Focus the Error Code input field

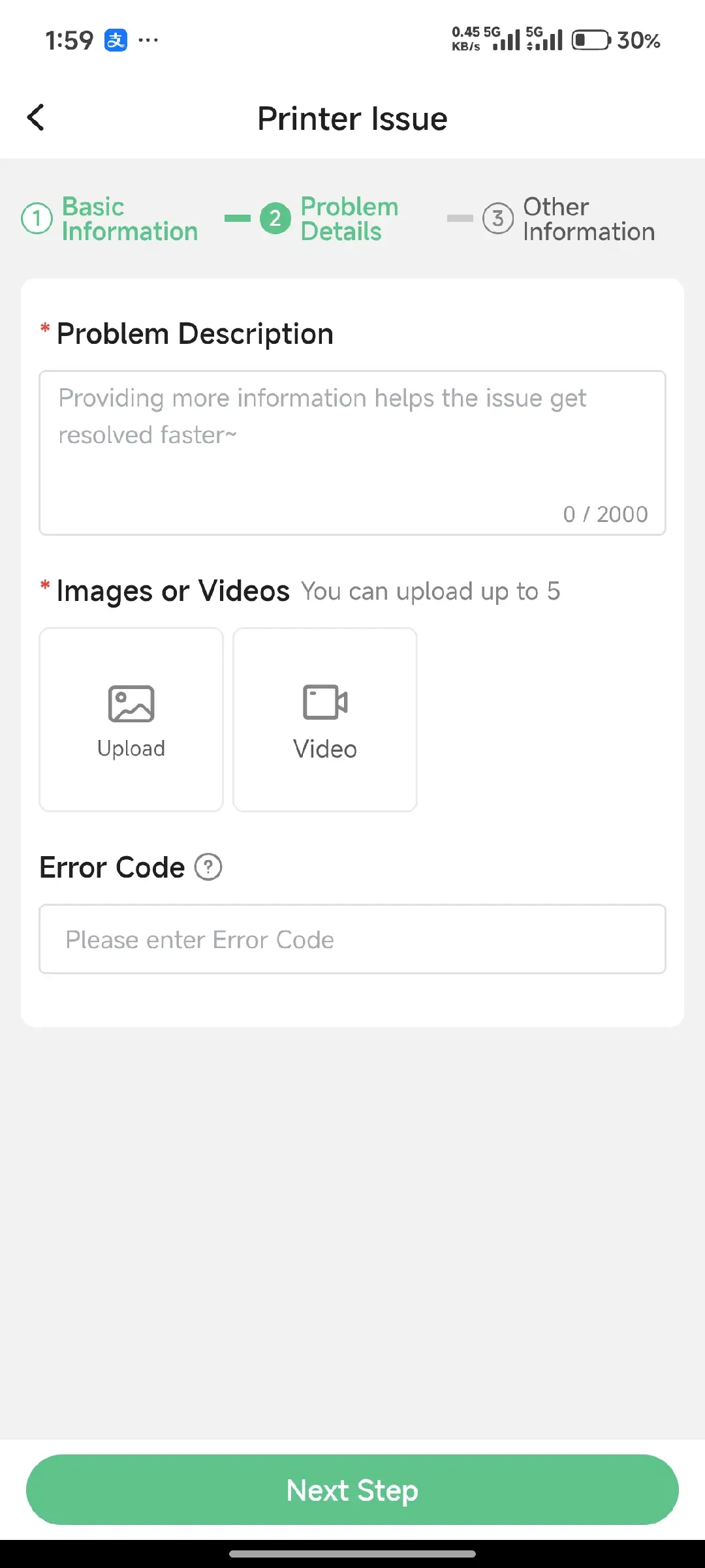352,939
